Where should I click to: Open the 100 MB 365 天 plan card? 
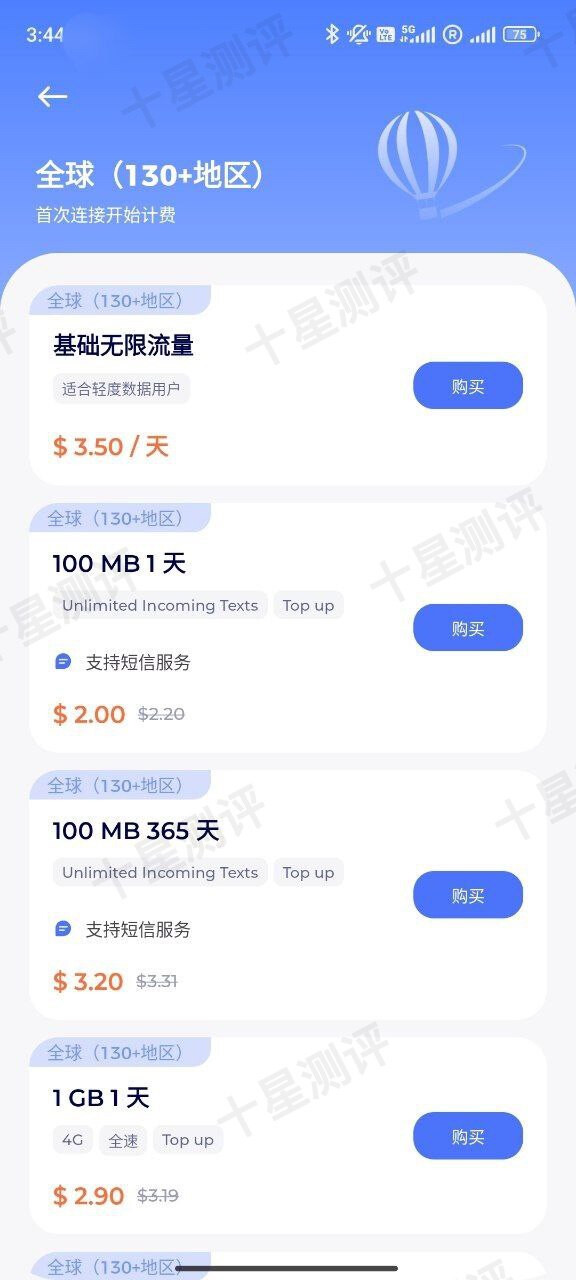[x=288, y=895]
